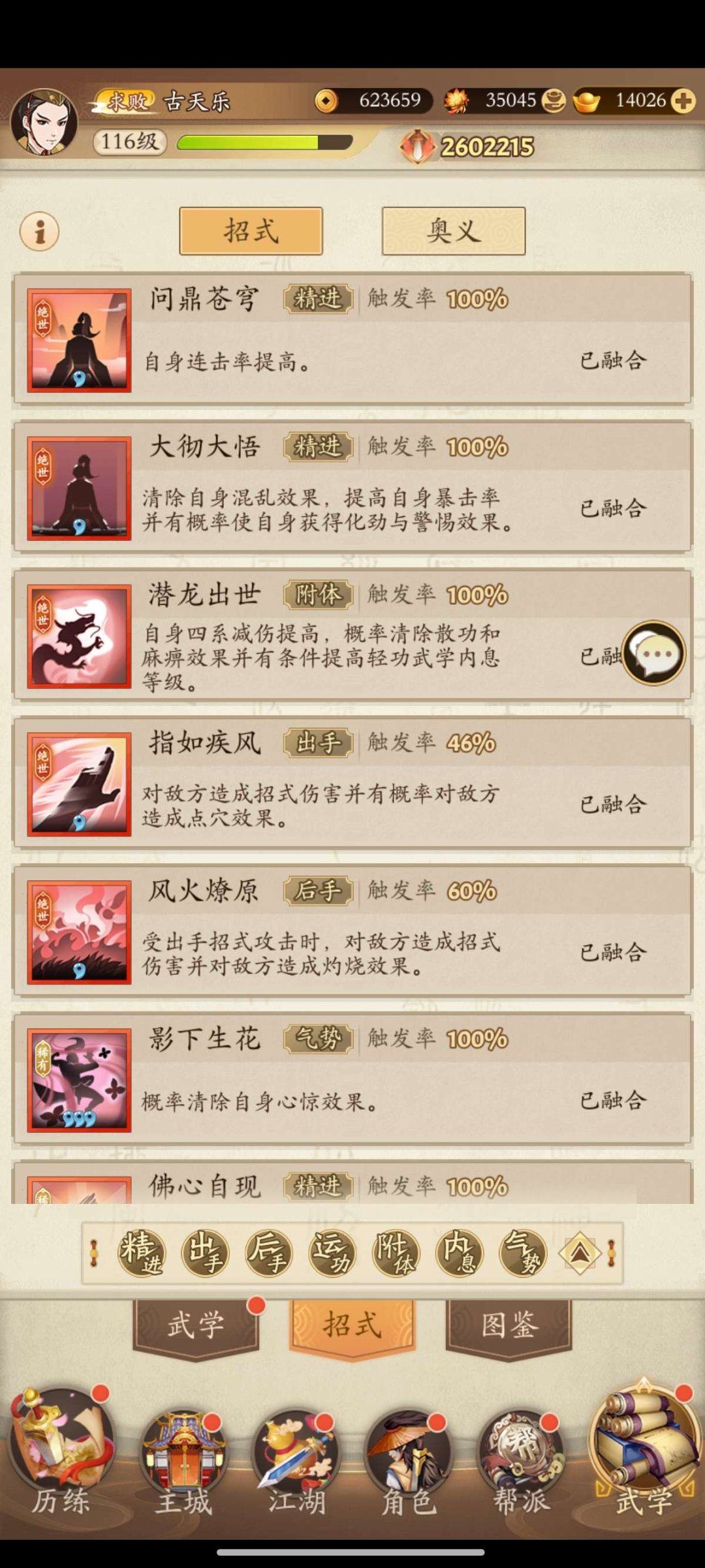Tap the plus button to add ingots

tap(682, 101)
